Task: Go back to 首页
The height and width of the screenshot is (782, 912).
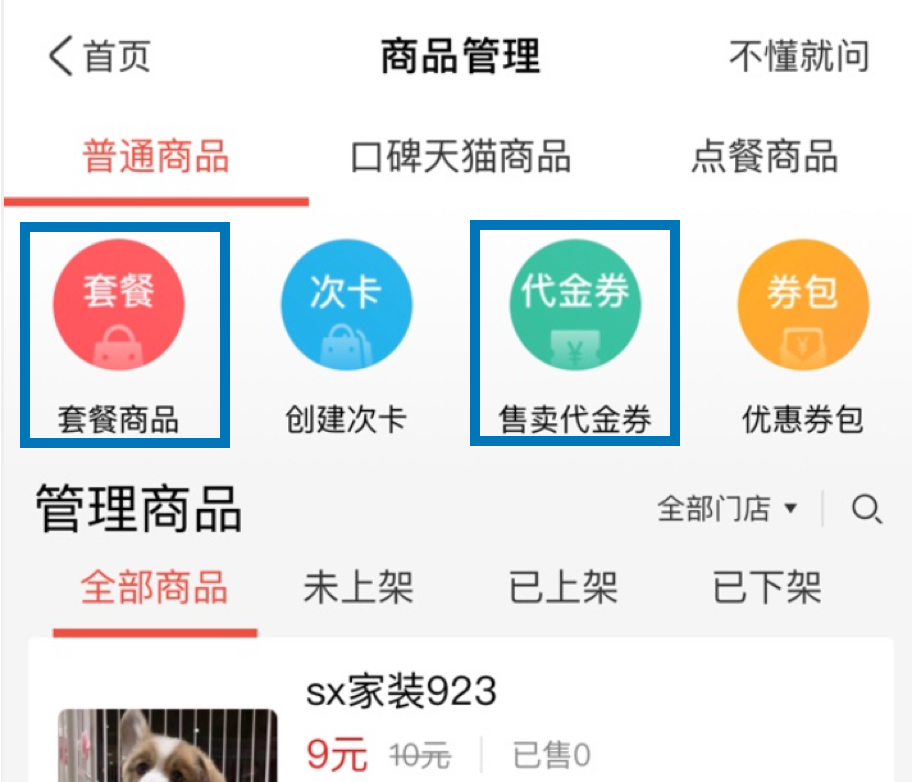Action: point(98,56)
